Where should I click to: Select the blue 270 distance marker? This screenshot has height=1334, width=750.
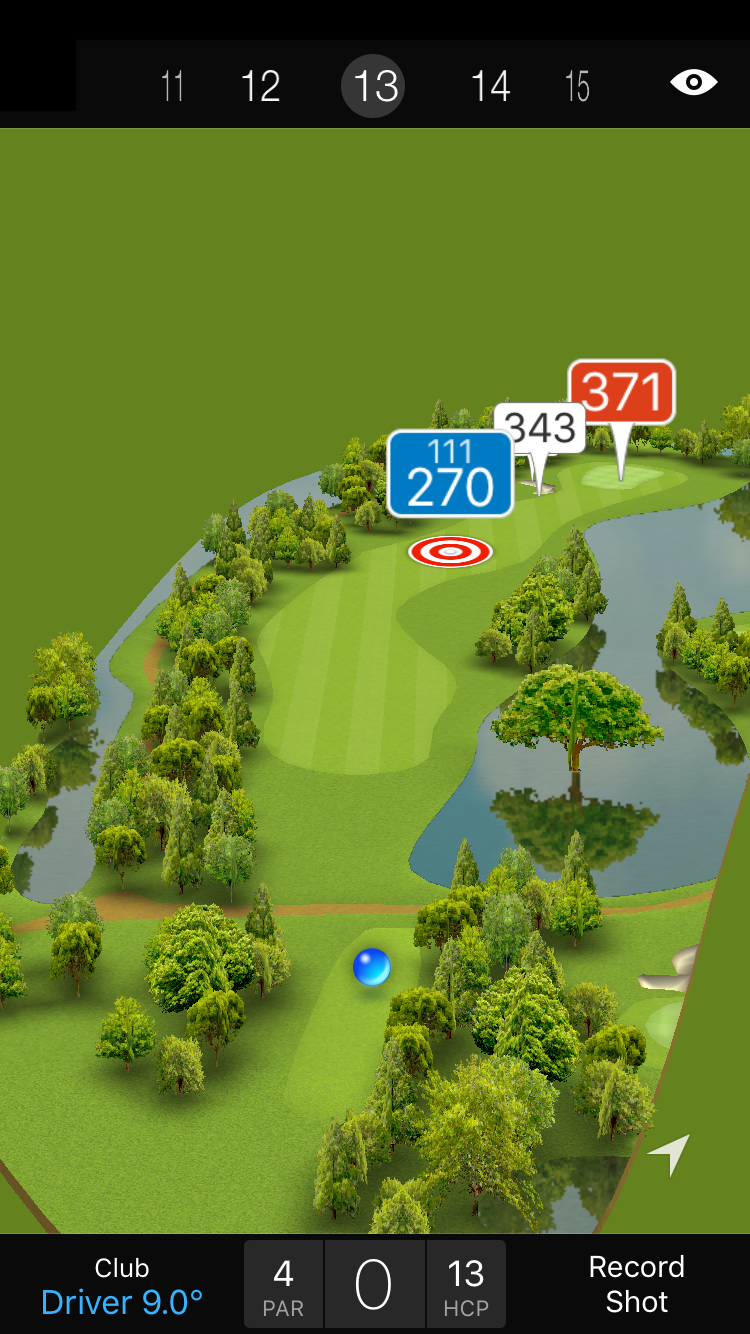click(x=450, y=474)
